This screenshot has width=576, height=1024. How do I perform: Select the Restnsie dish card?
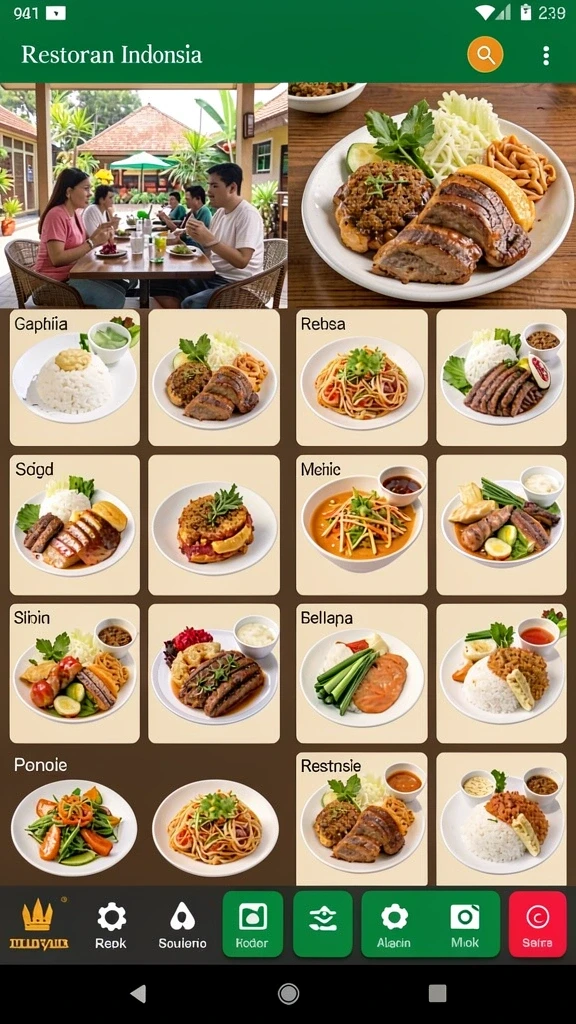click(362, 819)
